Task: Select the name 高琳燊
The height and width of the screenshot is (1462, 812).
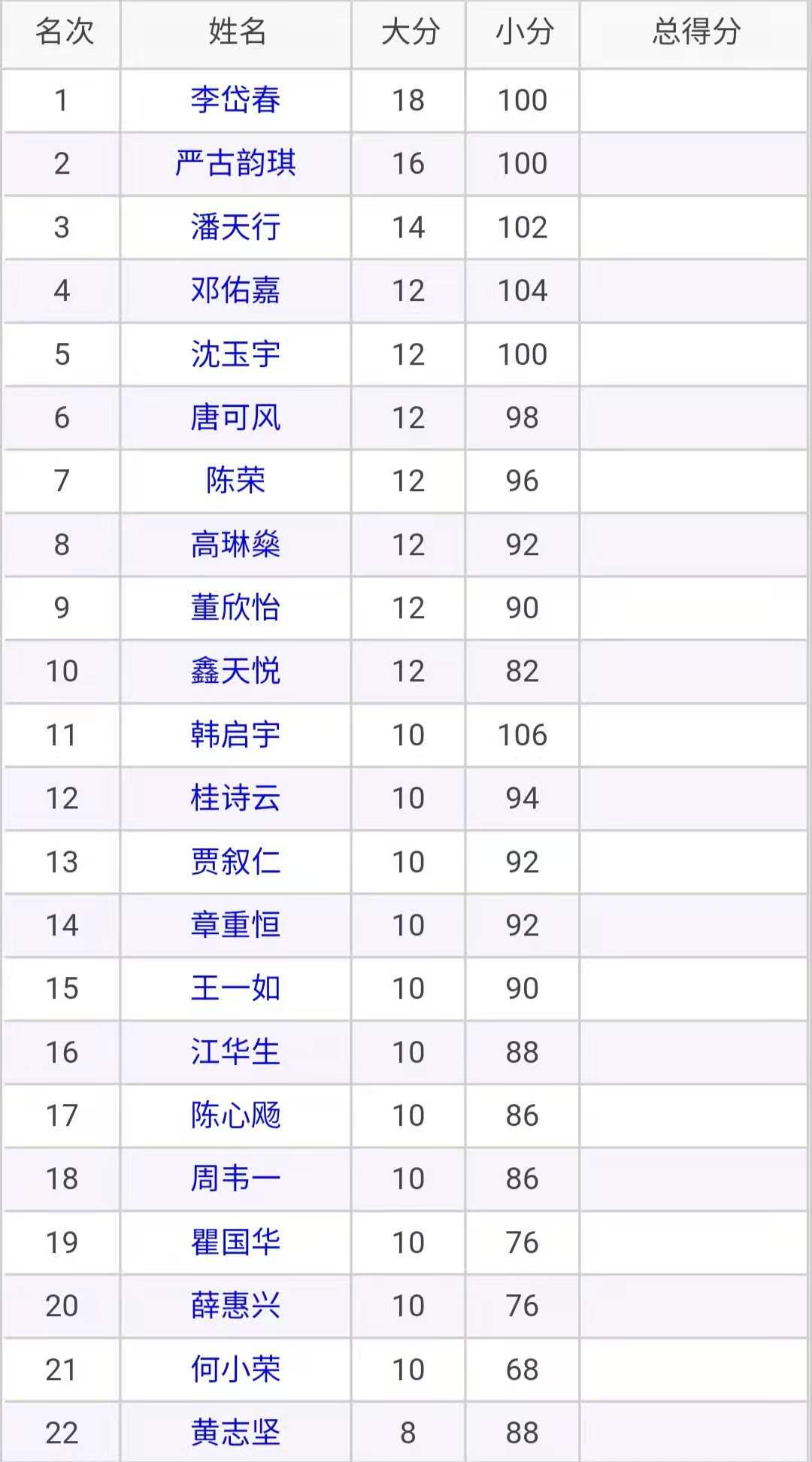Action: 235,544
